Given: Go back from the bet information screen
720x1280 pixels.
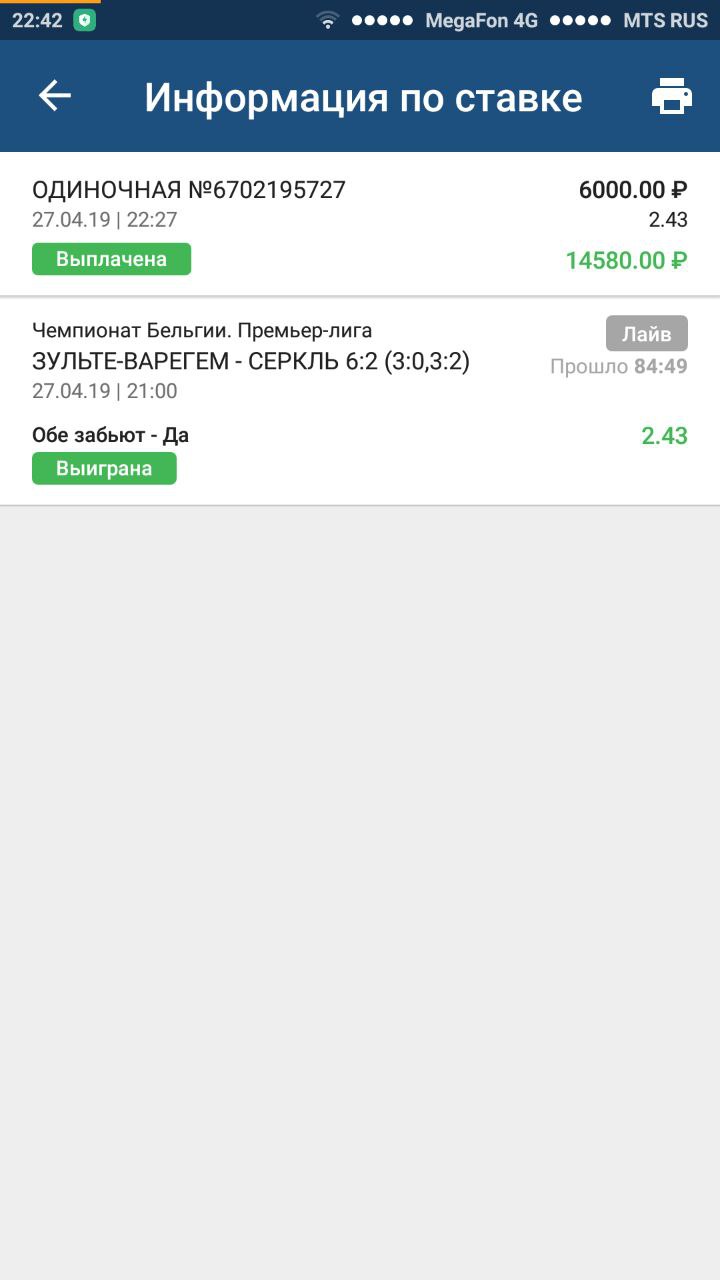Looking at the screenshot, I should [x=55, y=96].
